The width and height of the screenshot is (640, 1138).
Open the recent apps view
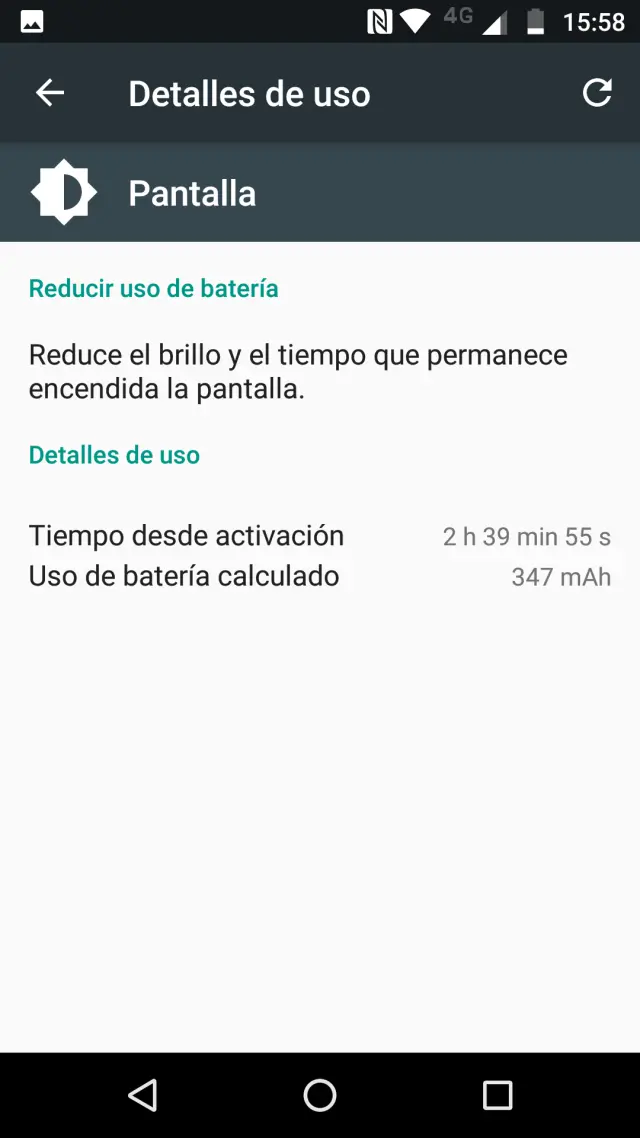tap(497, 1095)
